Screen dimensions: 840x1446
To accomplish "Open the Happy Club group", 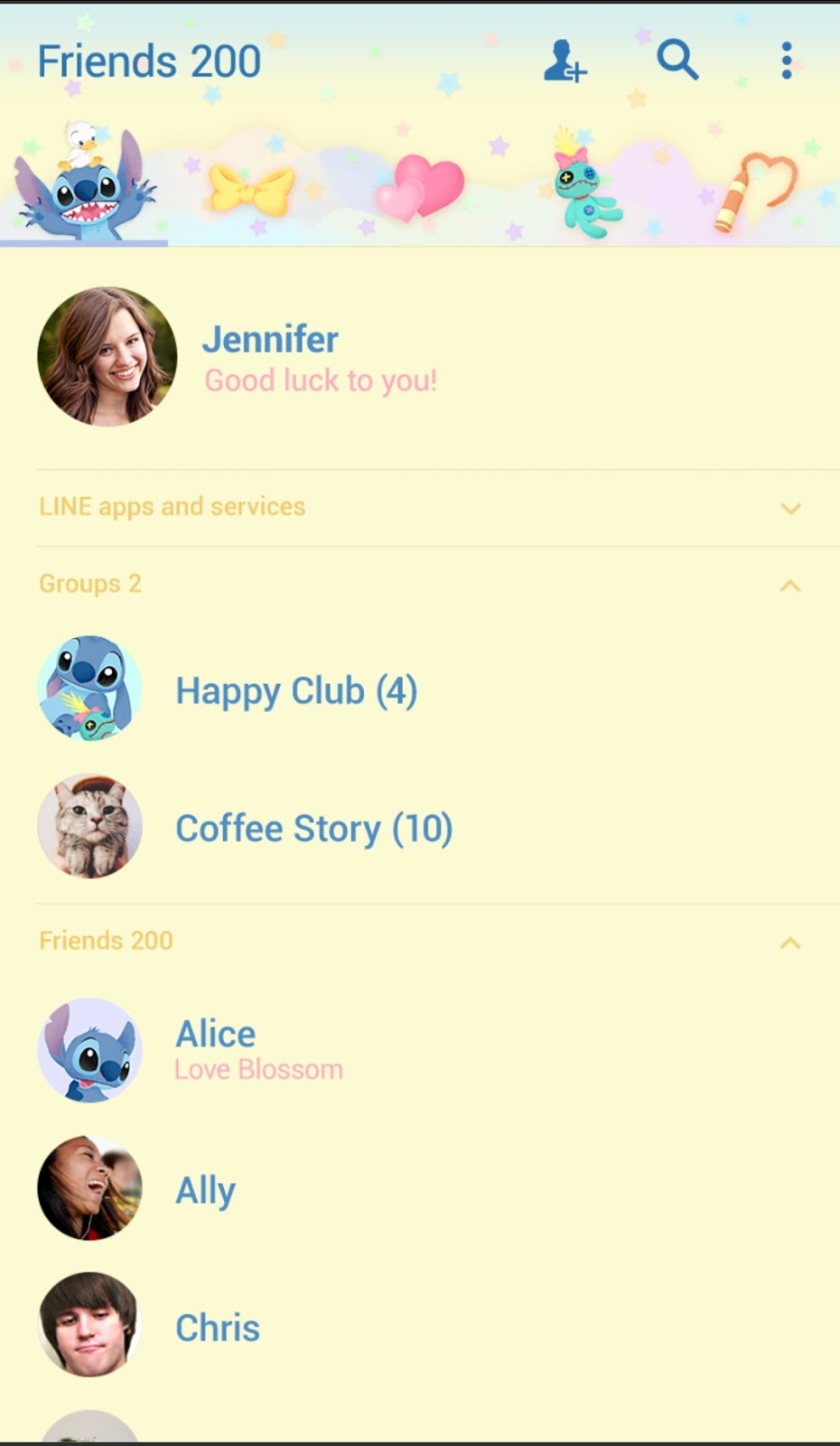I will point(295,690).
